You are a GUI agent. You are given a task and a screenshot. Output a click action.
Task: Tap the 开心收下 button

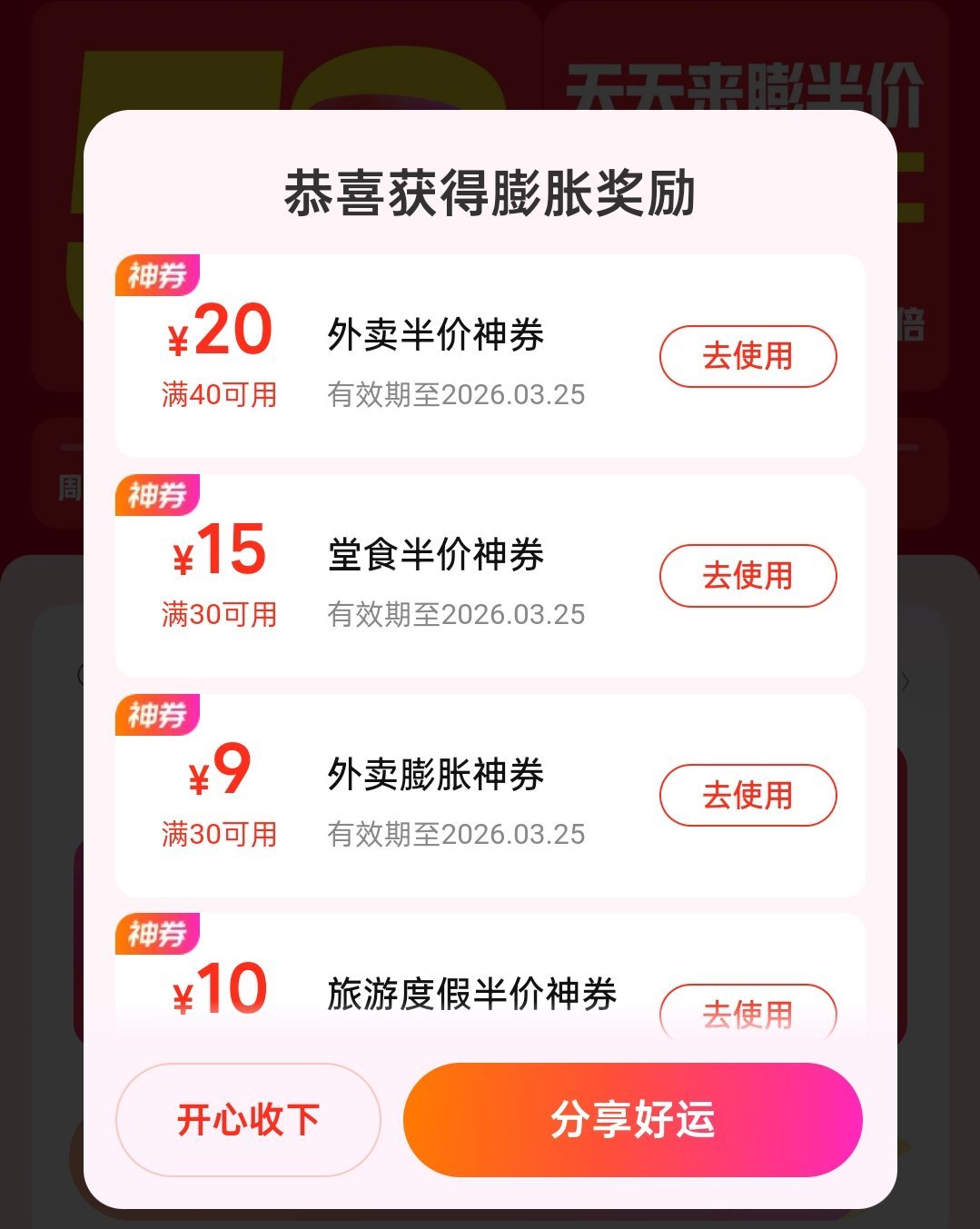tap(248, 1119)
